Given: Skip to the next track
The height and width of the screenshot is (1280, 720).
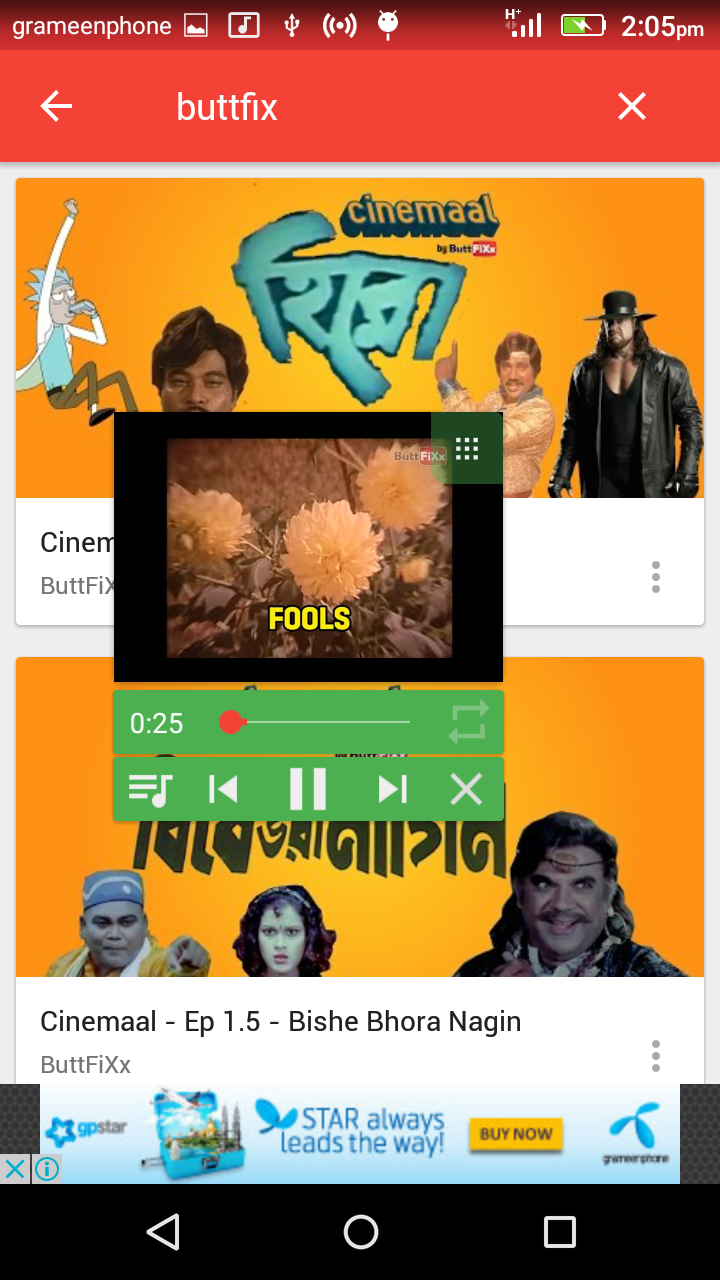Looking at the screenshot, I should (392, 790).
